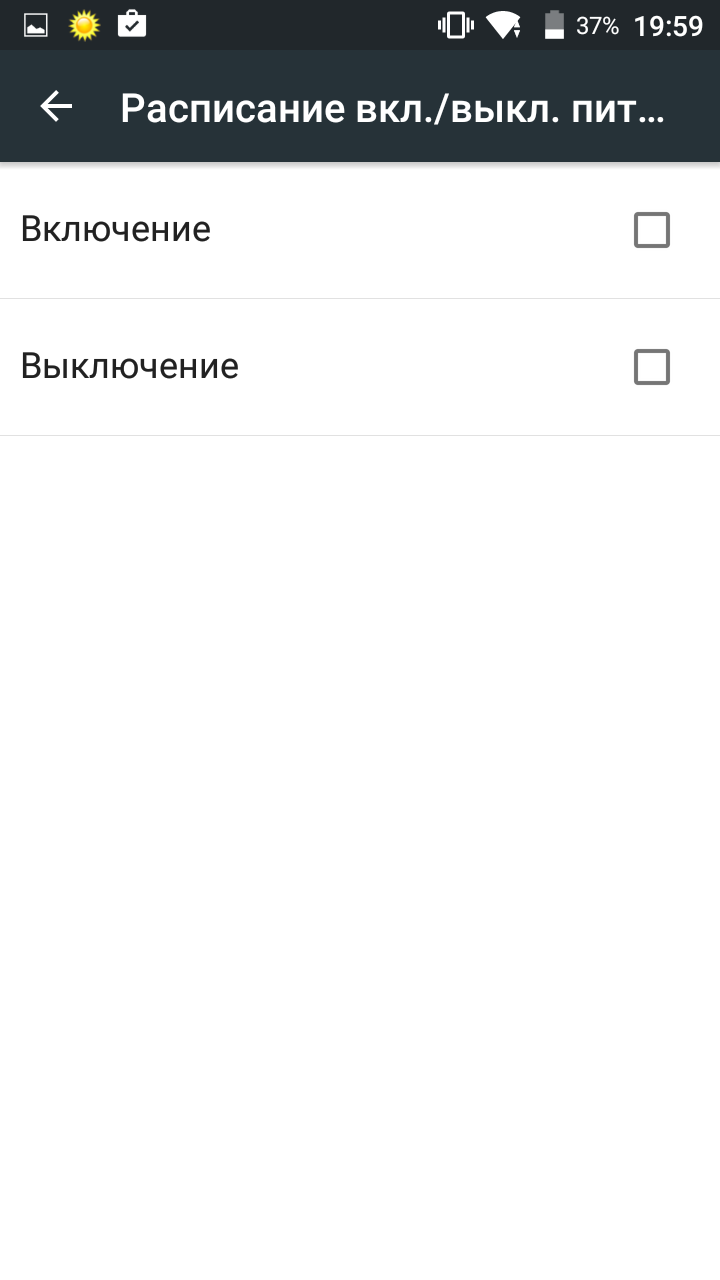The width and height of the screenshot is (720, 1280).
Task: Go back using the arrow icon
Action: pos(56,106)
